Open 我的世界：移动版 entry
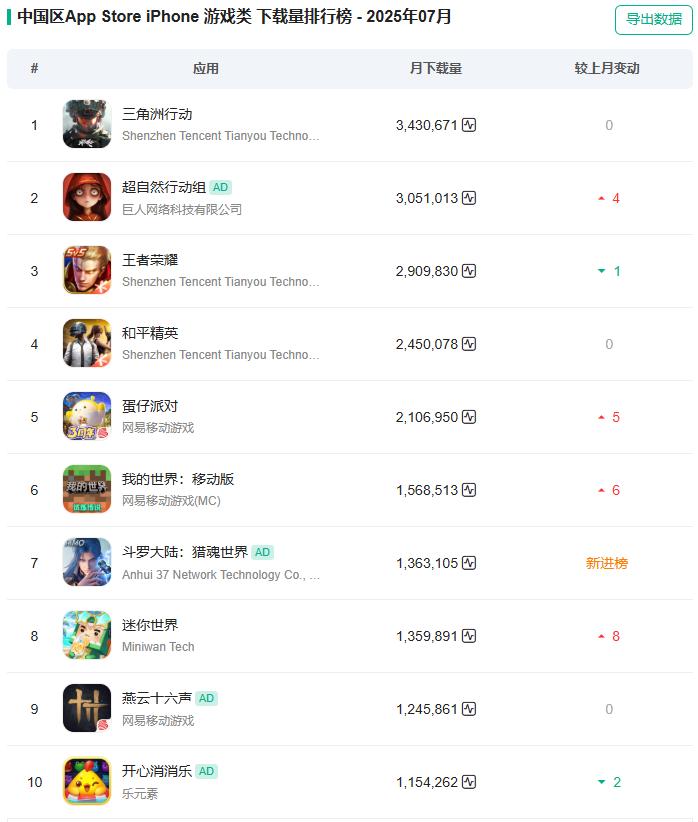Image resolution: width=698 pixels, height=822 pixels. point(178,479)
